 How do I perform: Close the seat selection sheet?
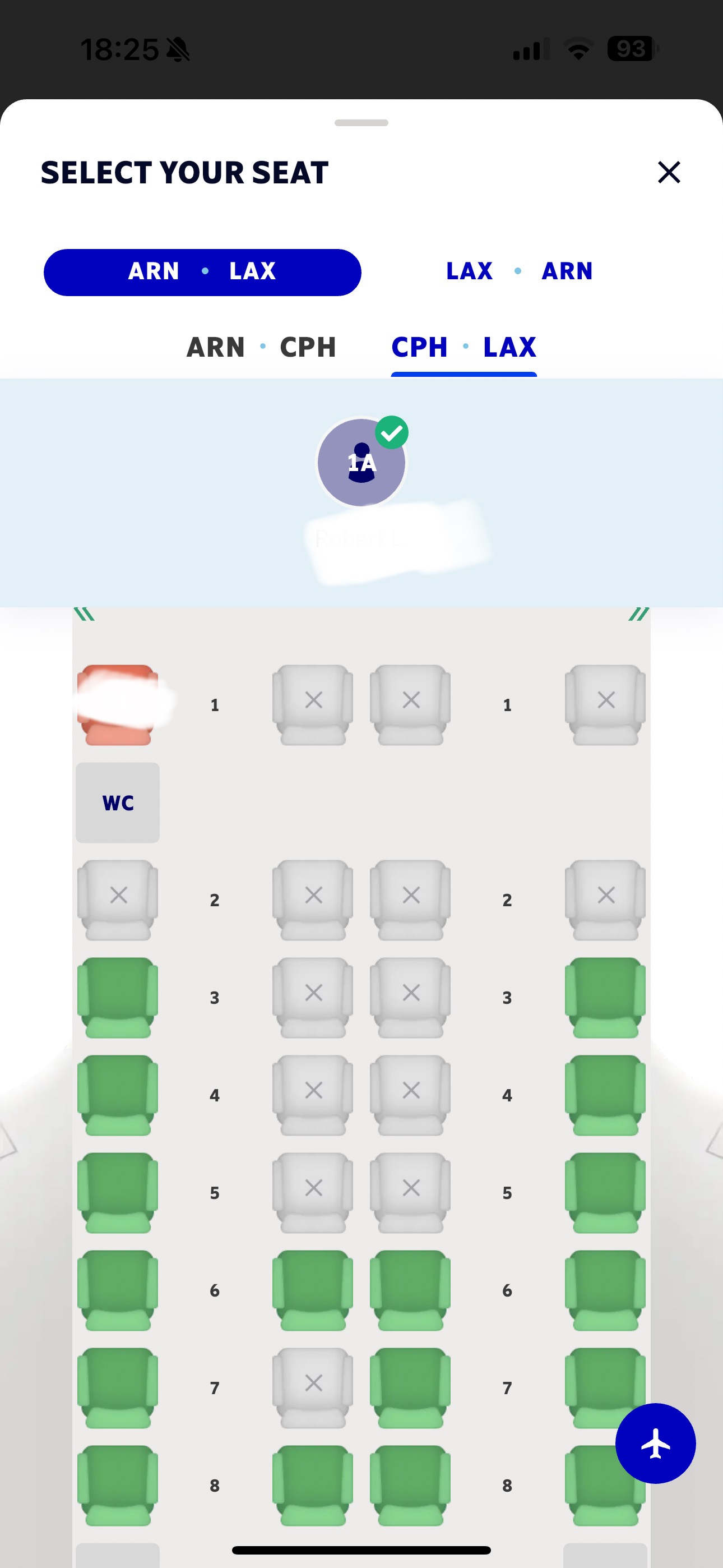coord(668,172)
